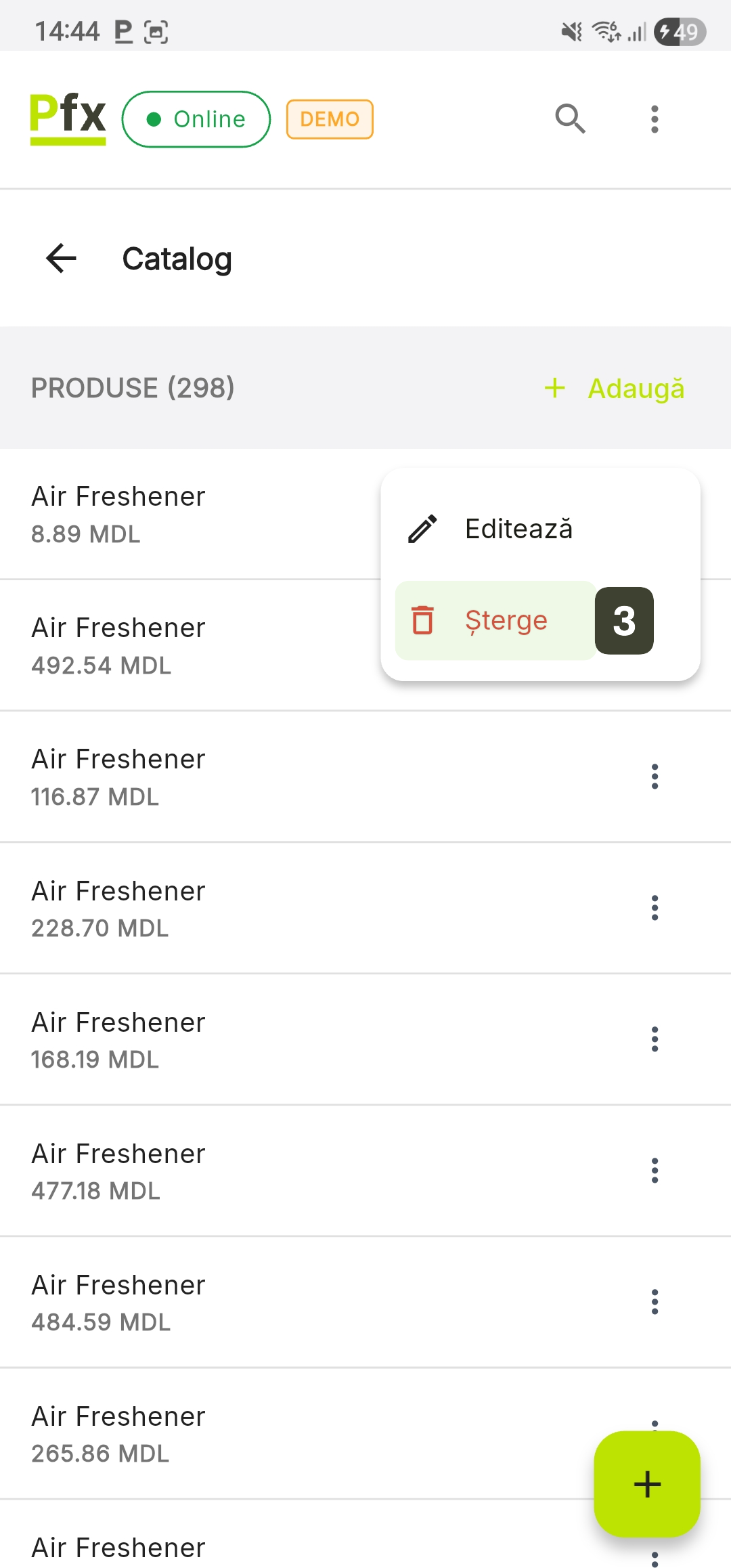The image size is (731, 1568).
Task: Tap Adaugă to add a product
Action: click(615, 389)
